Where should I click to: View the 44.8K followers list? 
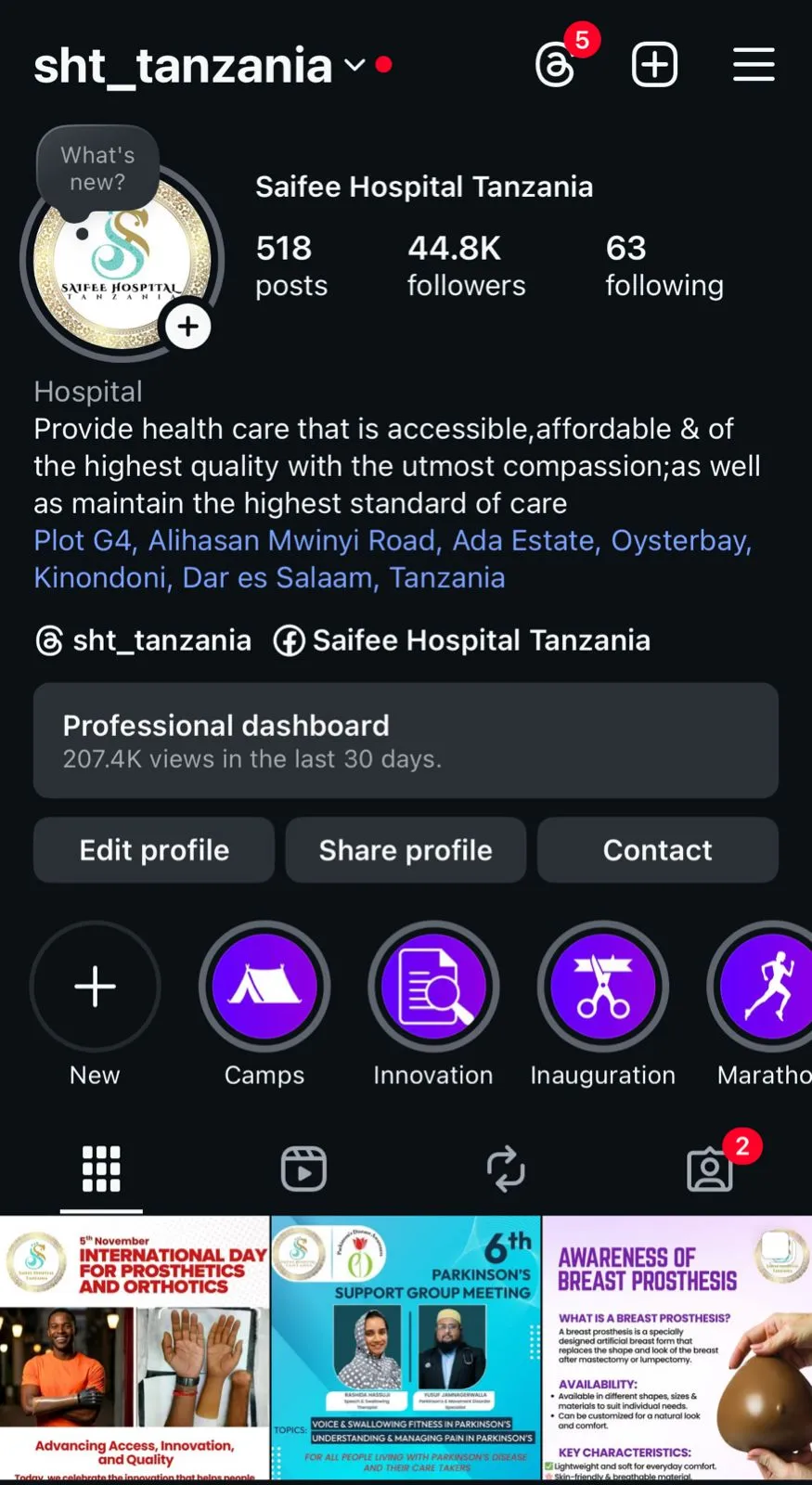[x=466, y=265]
